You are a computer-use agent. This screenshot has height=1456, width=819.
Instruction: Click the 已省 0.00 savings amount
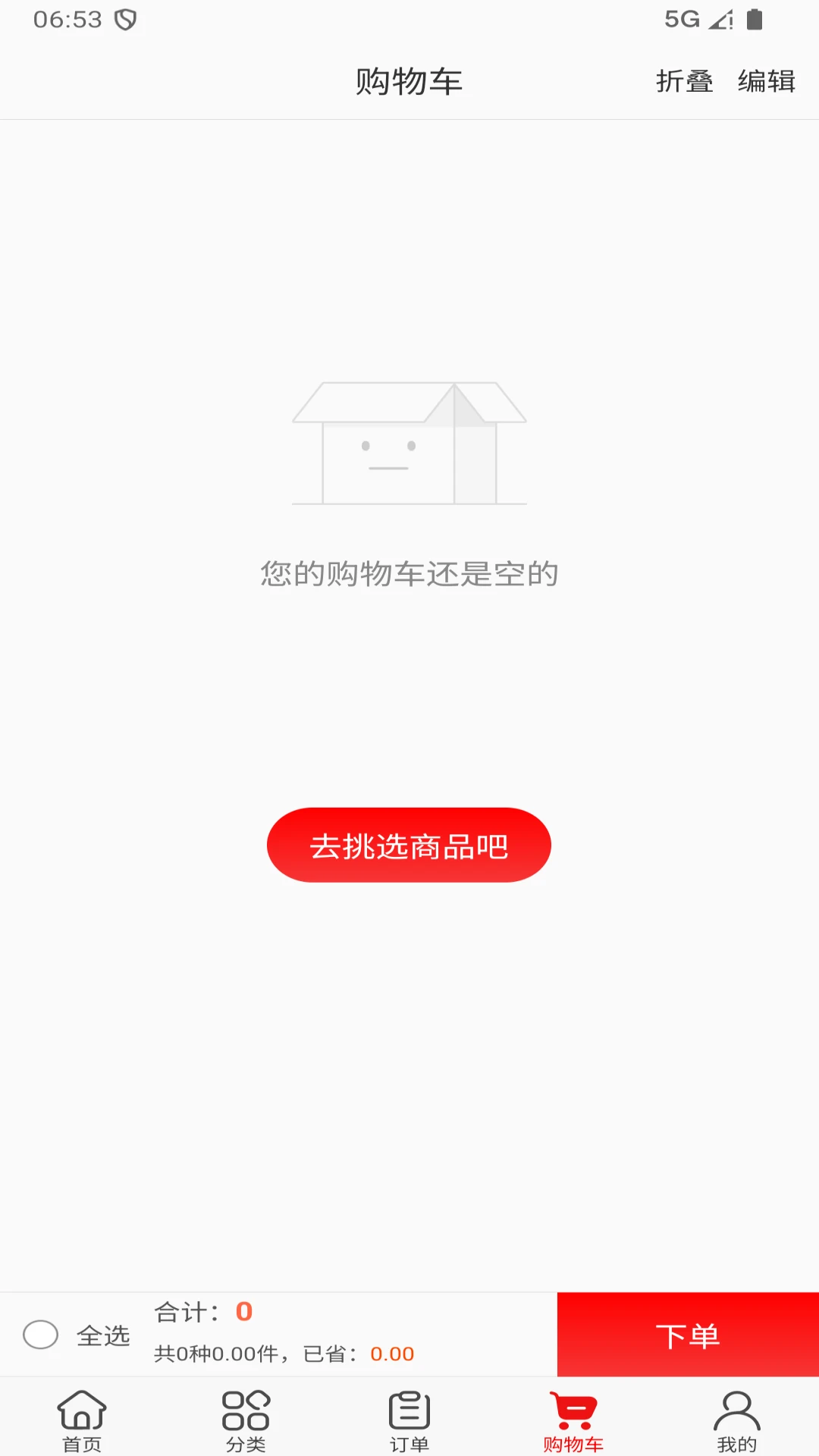coord(391,1354)
